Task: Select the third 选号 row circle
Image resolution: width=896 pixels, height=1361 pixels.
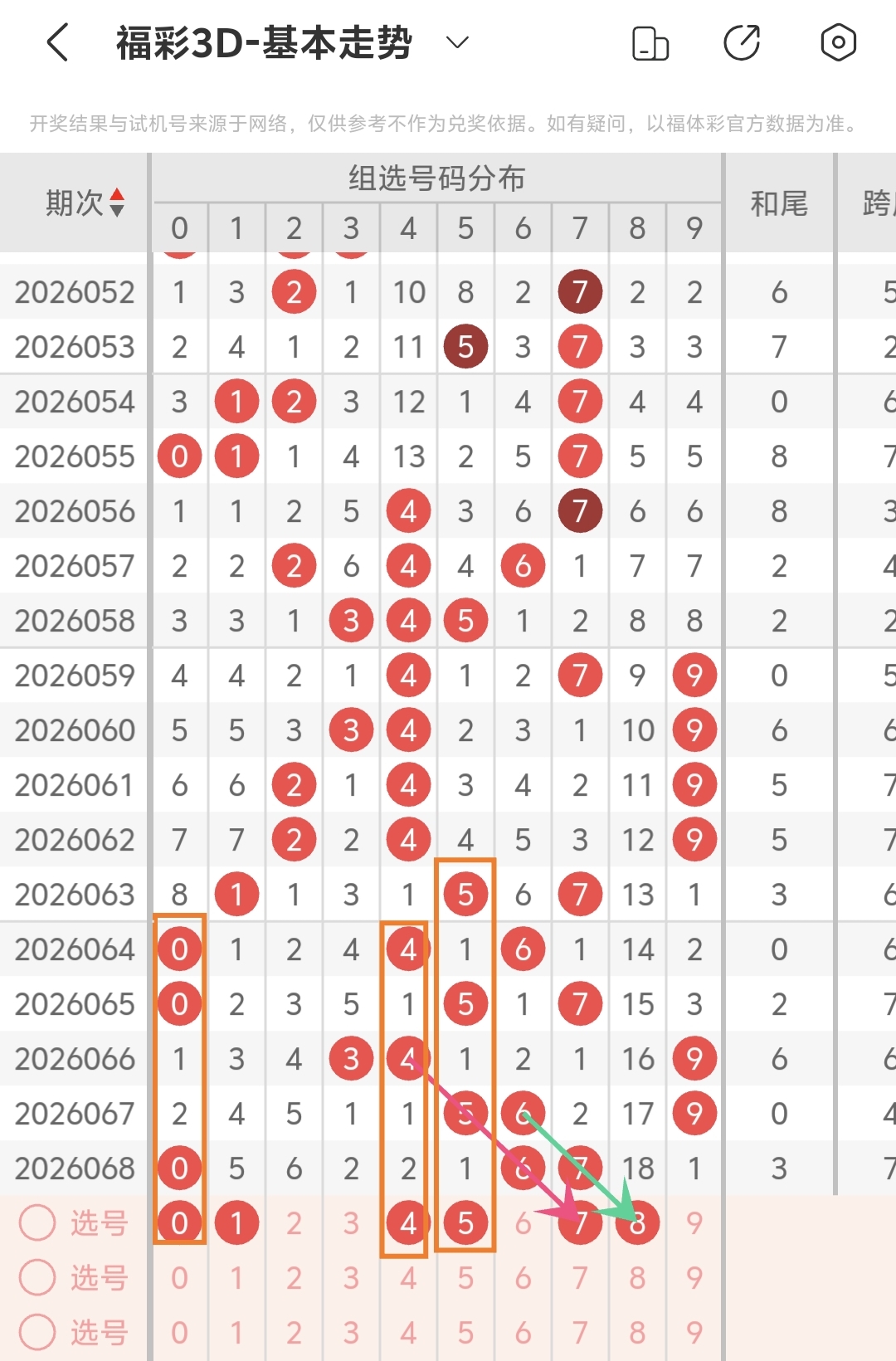Action: point(37,1332)
